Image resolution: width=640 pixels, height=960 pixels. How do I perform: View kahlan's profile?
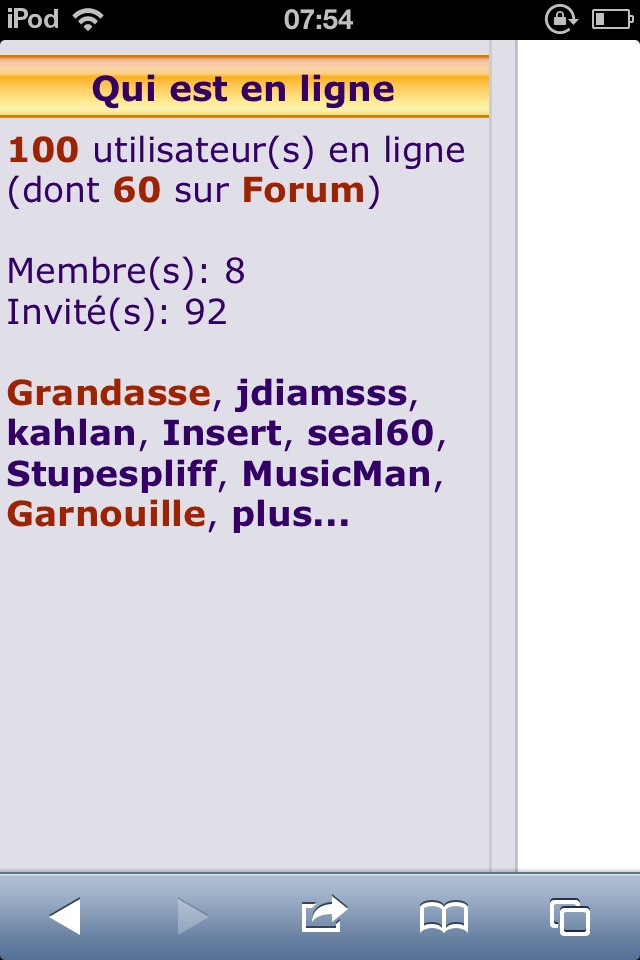(x=70, y=433)
